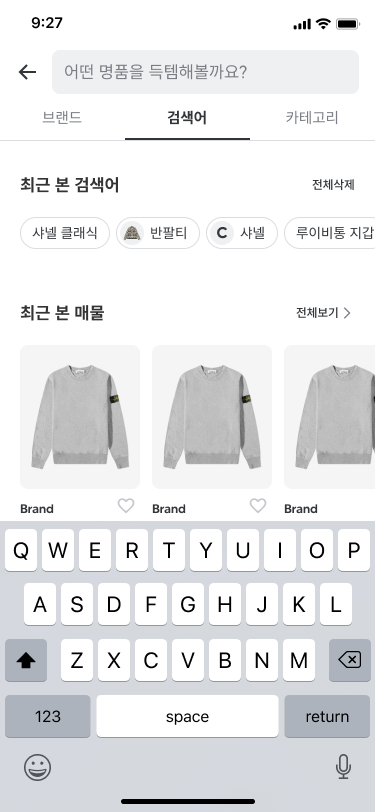Select the 검색어 tab
The width and height of the screenshot is (375, 812).
(187, 118)
